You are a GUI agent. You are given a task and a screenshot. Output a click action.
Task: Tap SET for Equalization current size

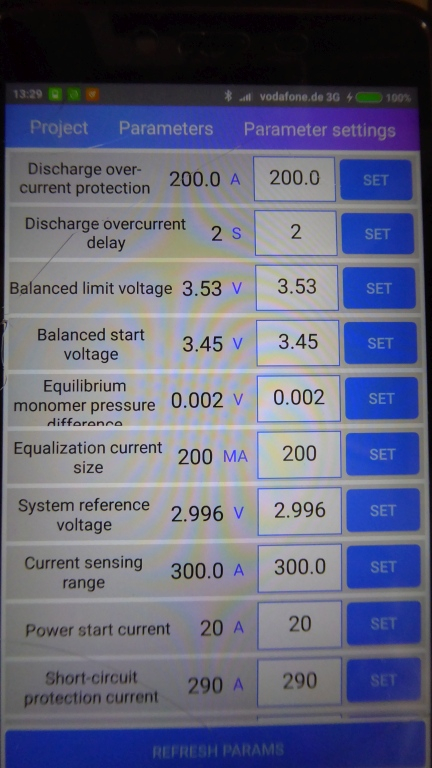pyautogui.click(x=383, y=455)
